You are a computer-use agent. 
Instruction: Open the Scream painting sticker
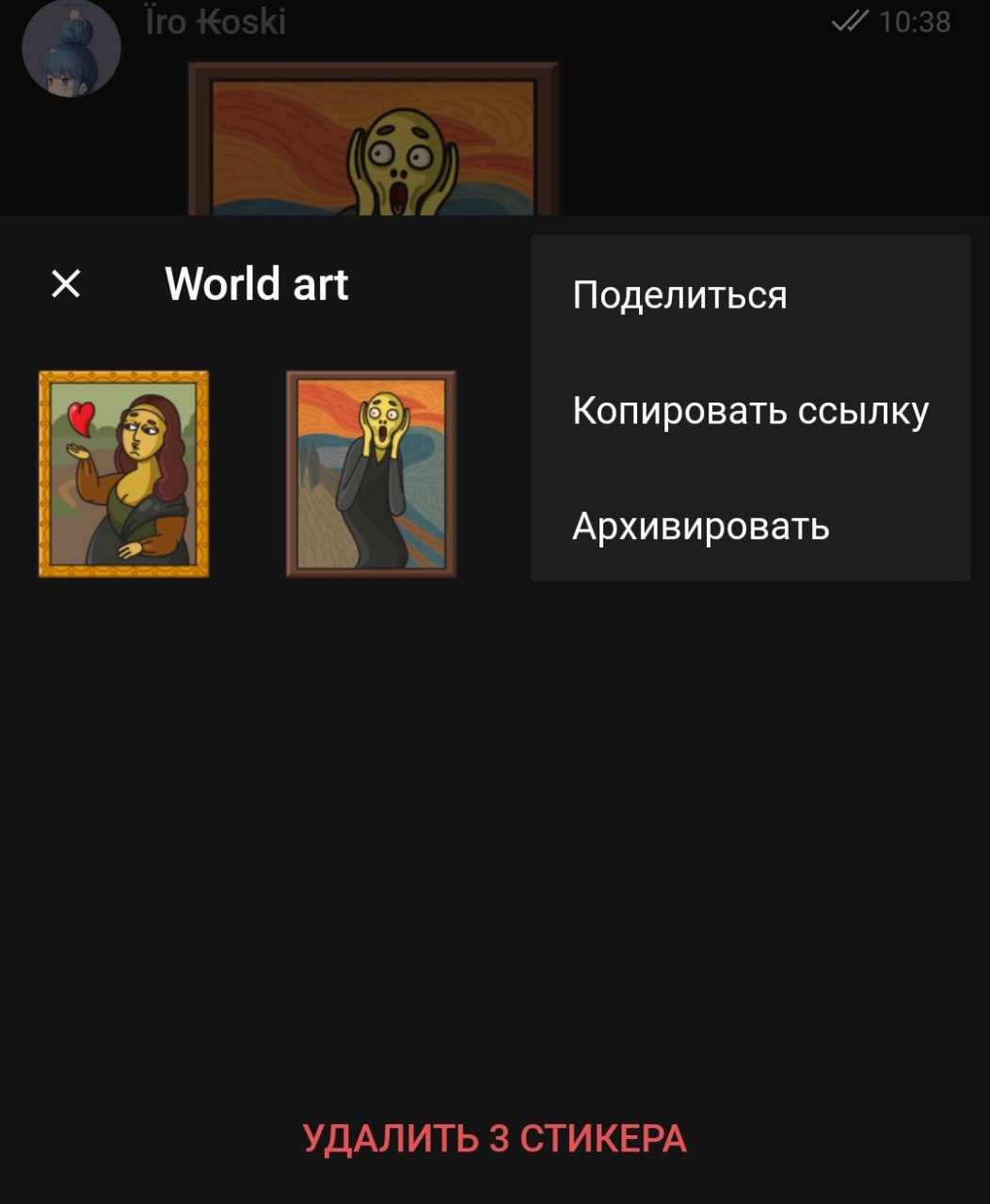tap(372, 474)
